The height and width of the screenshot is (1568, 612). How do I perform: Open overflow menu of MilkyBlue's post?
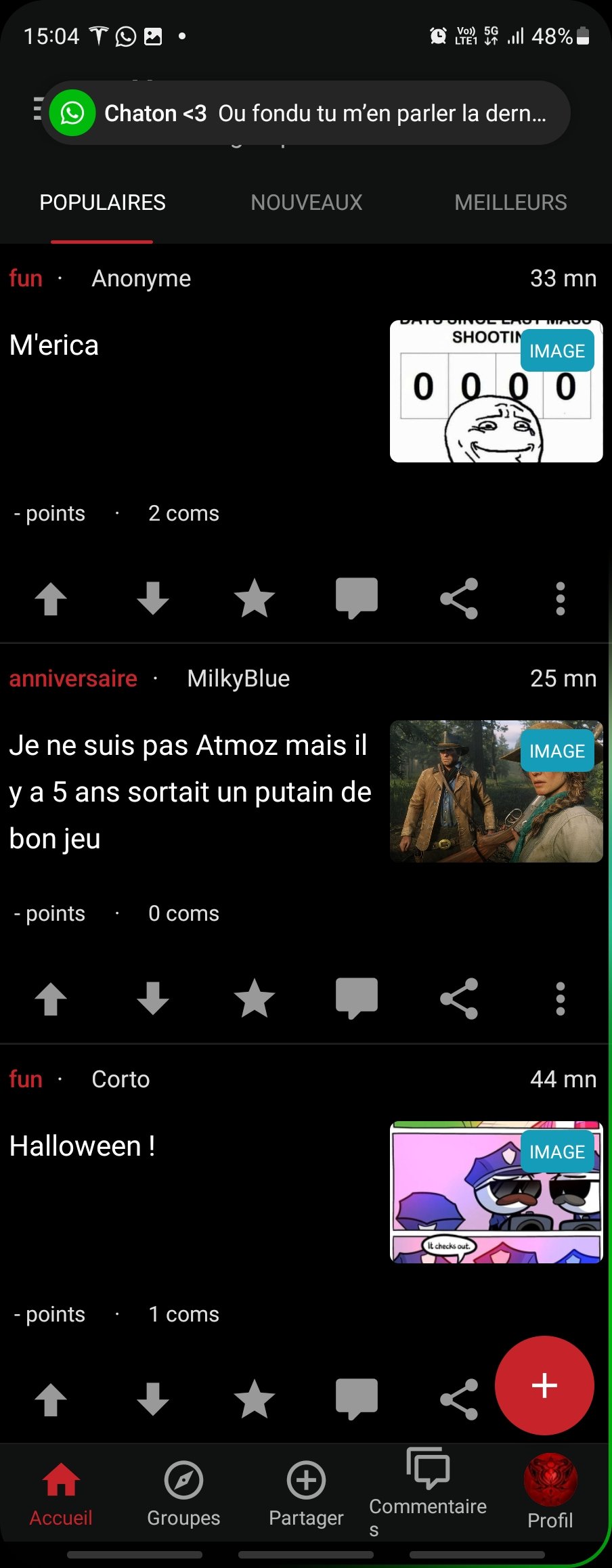560,999
